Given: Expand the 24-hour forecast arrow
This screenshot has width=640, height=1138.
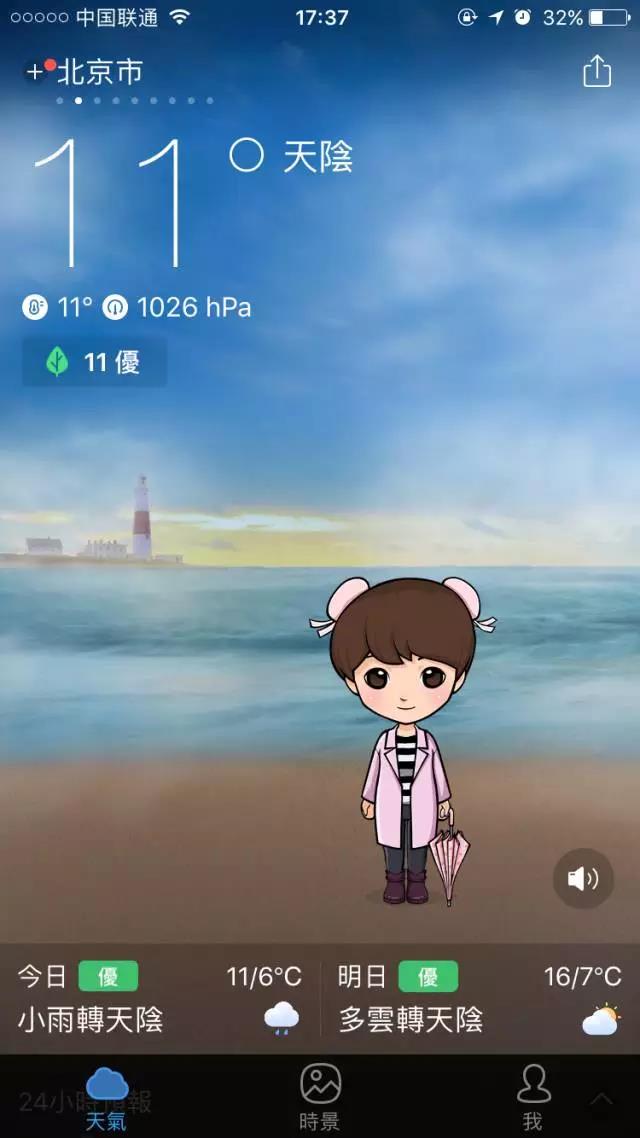Looking at the screenshot, I should (x=601, y=1098).
